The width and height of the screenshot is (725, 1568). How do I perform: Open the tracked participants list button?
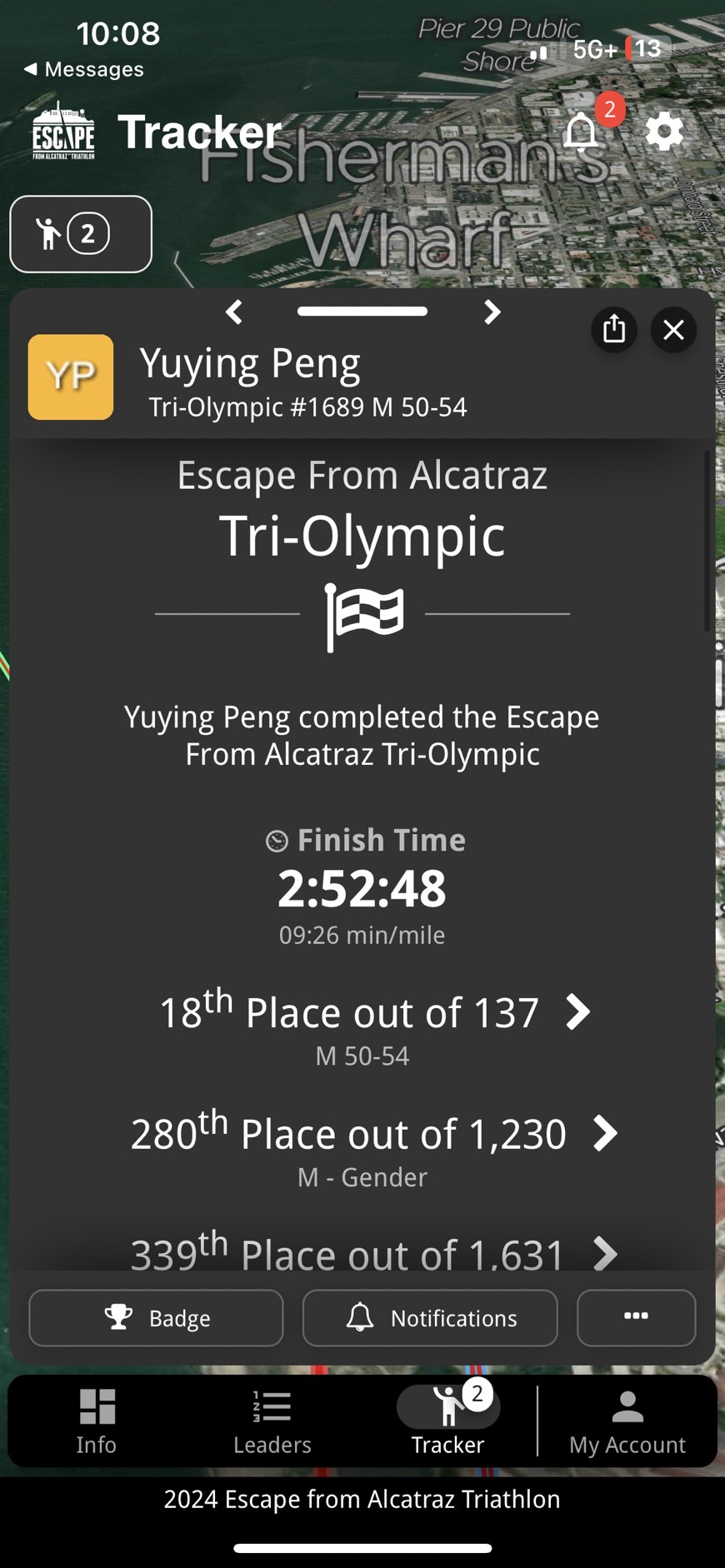coord(81,234)
